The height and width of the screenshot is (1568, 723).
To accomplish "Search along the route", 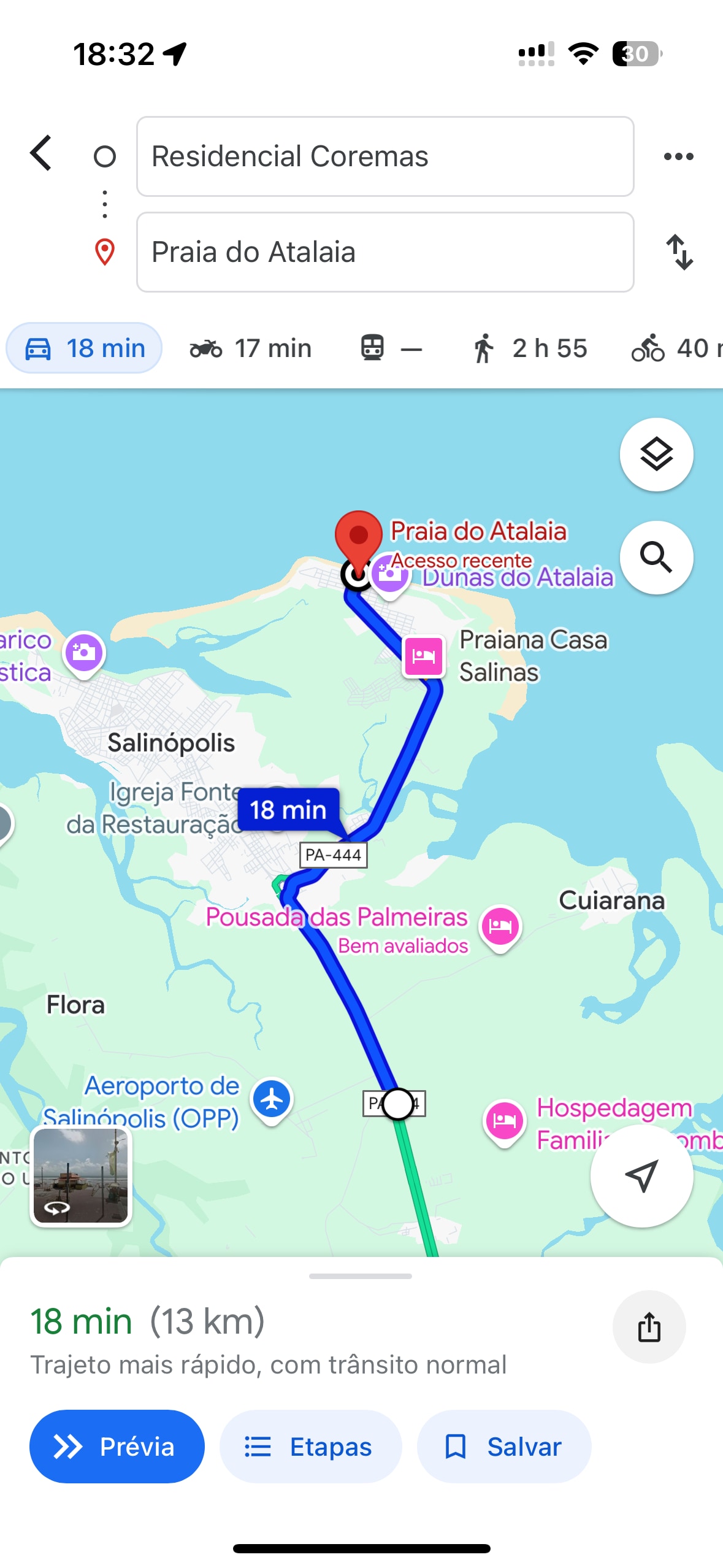I will [x=656, y=558].
